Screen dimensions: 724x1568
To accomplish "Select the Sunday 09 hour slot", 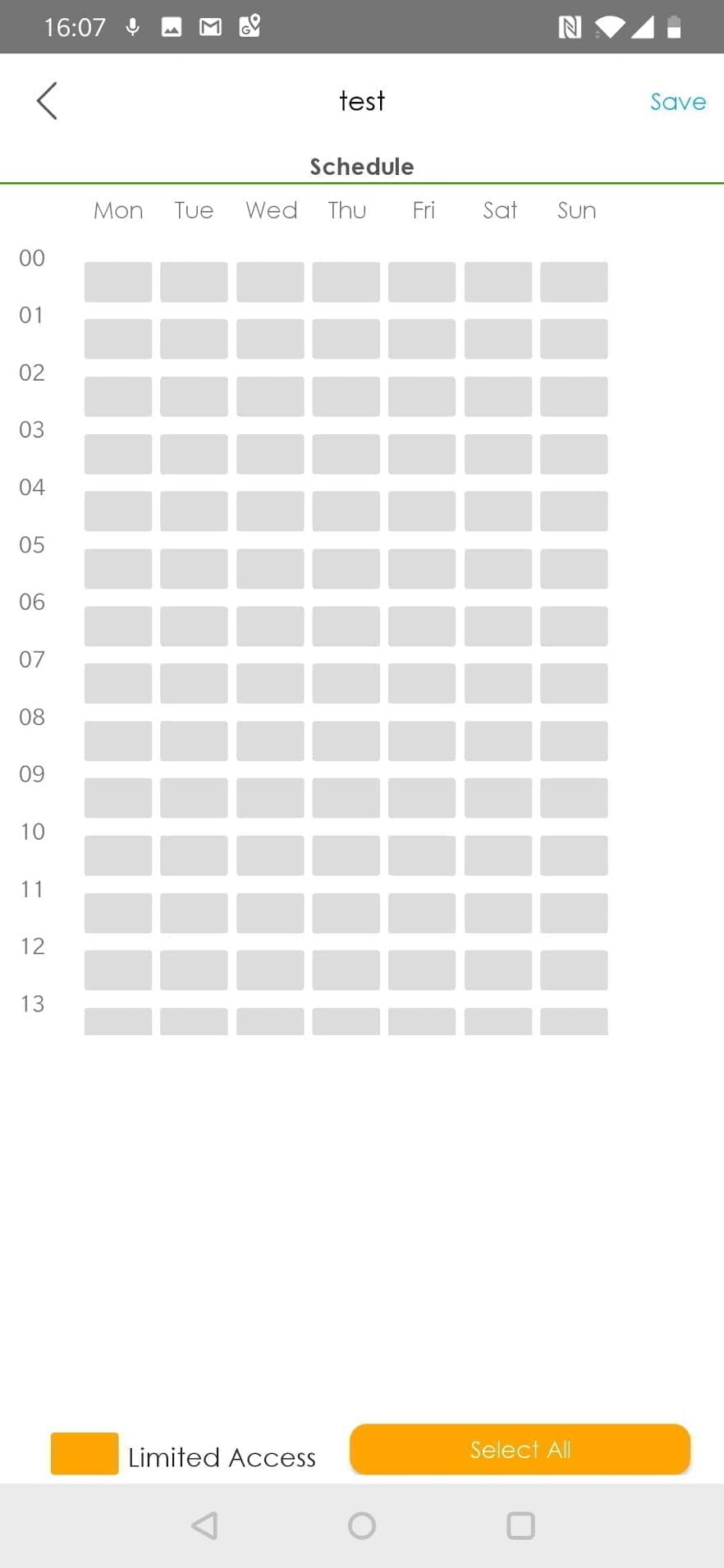I will point(574,798).
